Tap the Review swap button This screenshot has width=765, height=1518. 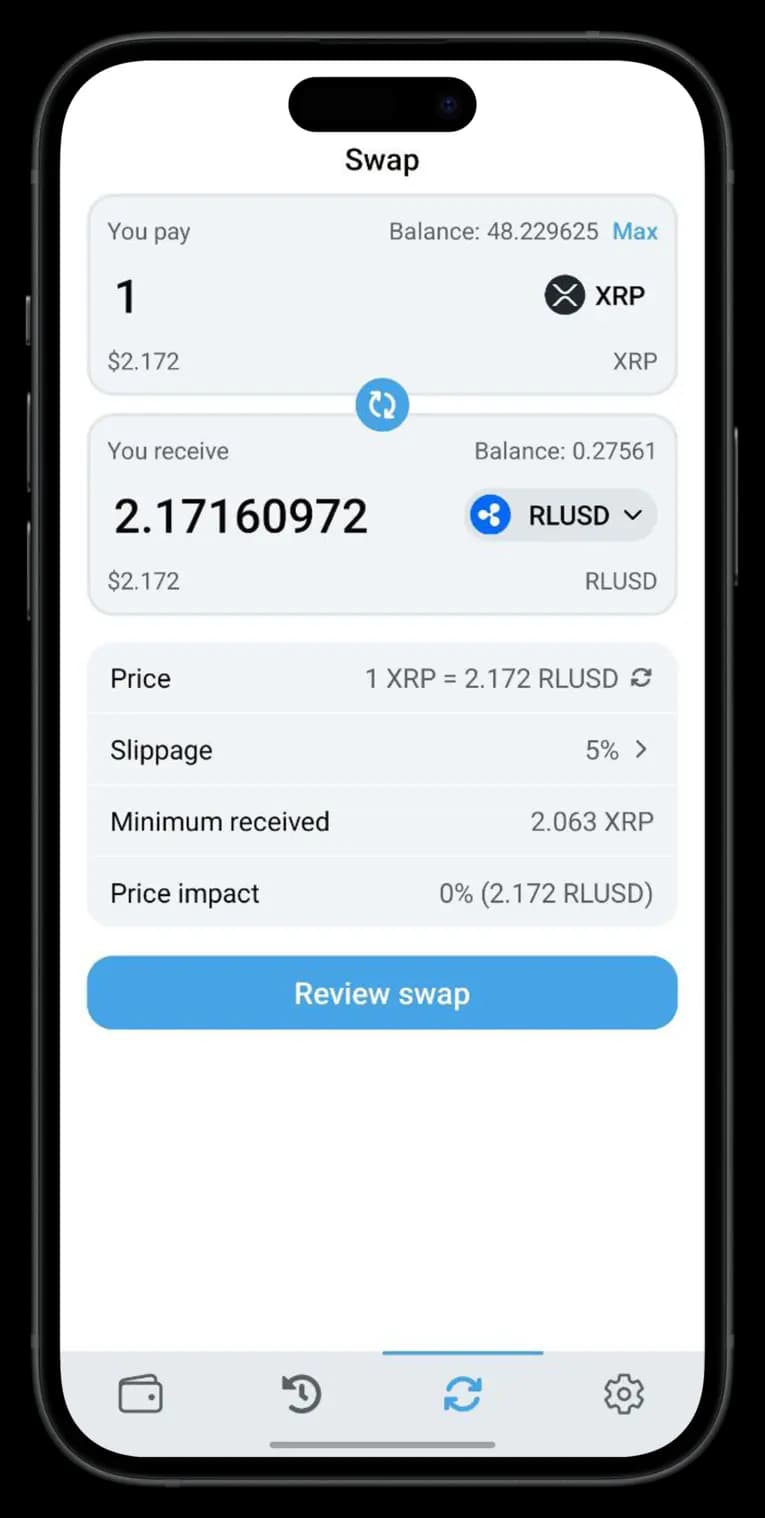(x=382, y=993)
